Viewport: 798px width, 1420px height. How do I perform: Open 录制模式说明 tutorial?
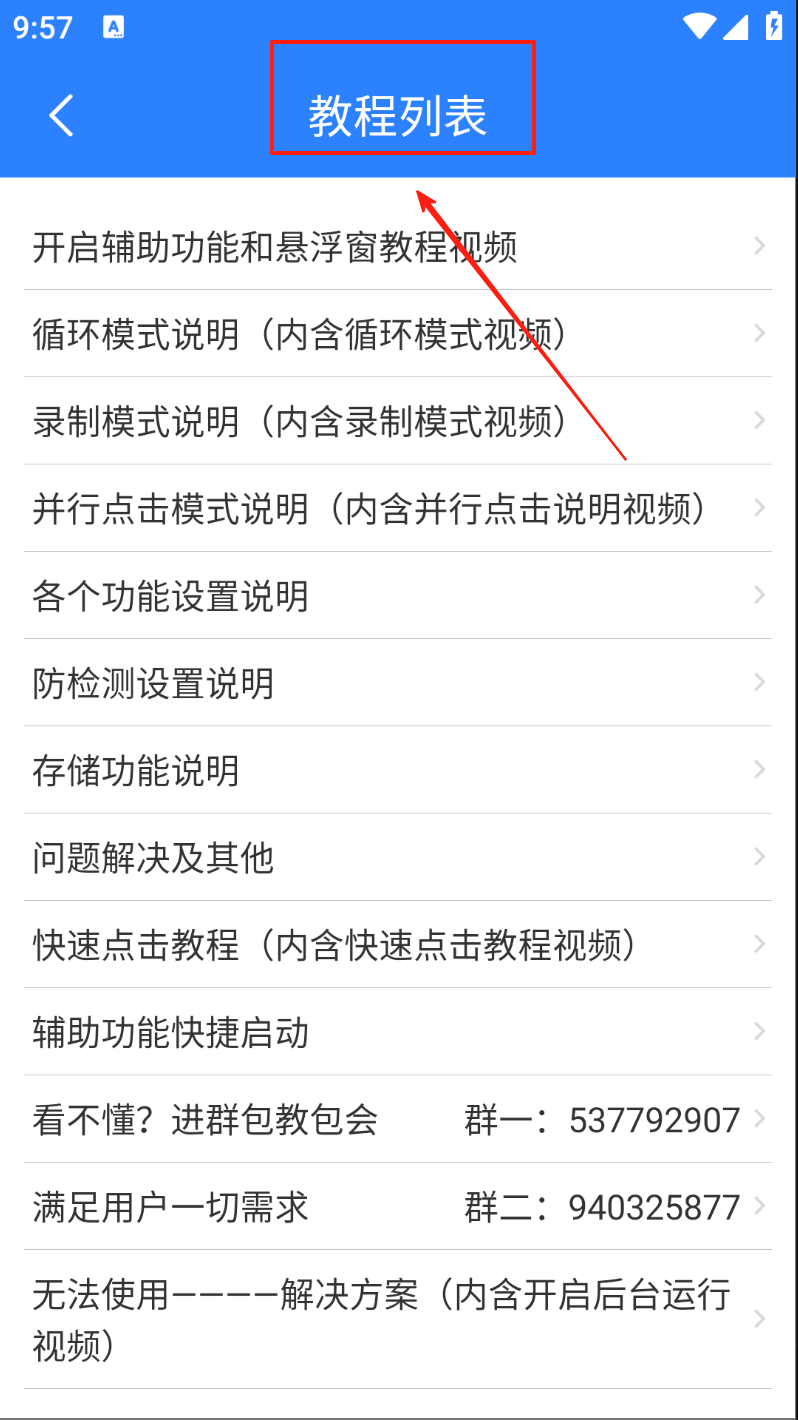pos(398,421)
